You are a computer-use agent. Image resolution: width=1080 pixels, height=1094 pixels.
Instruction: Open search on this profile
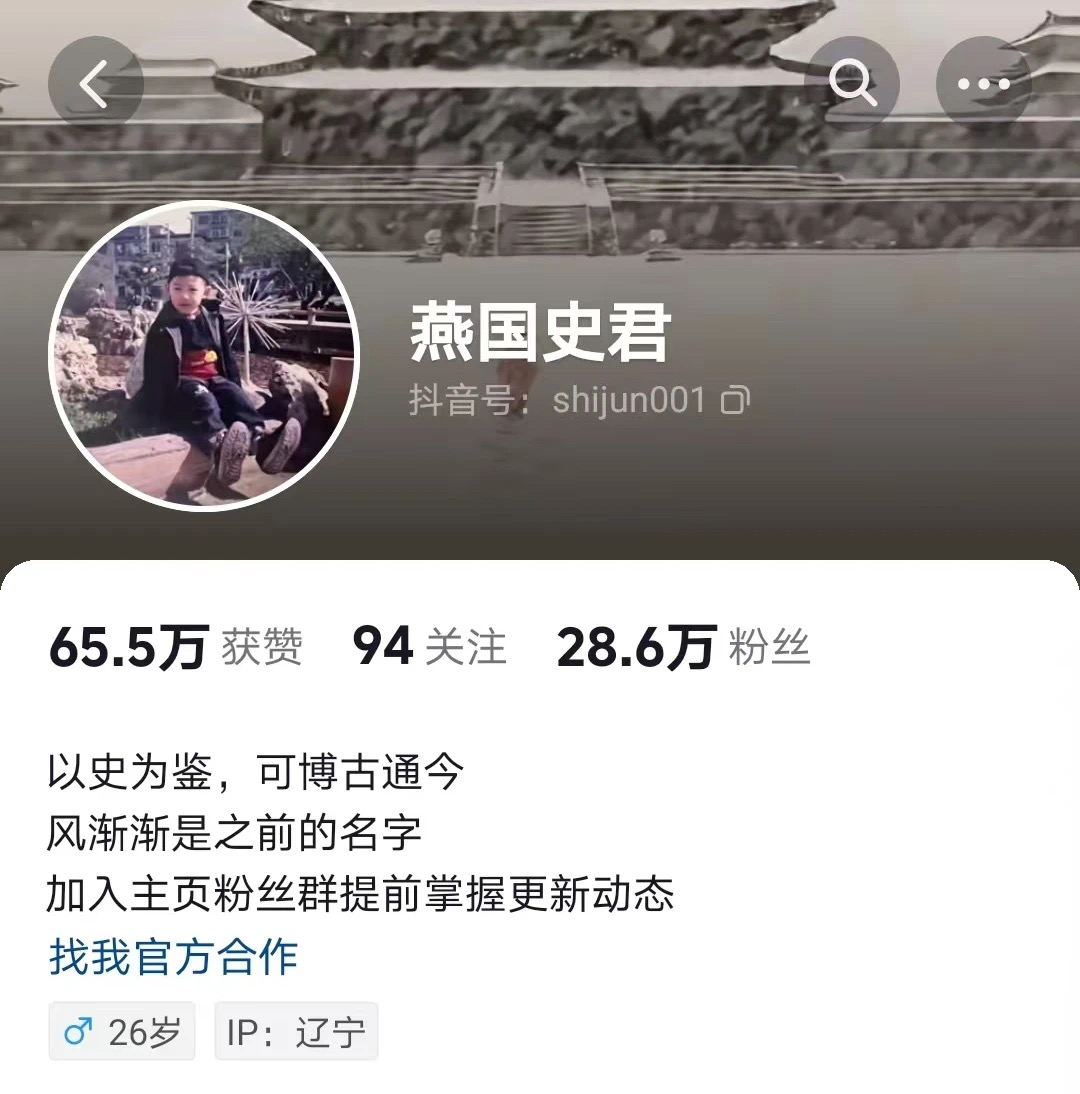[x=852, y=85]
